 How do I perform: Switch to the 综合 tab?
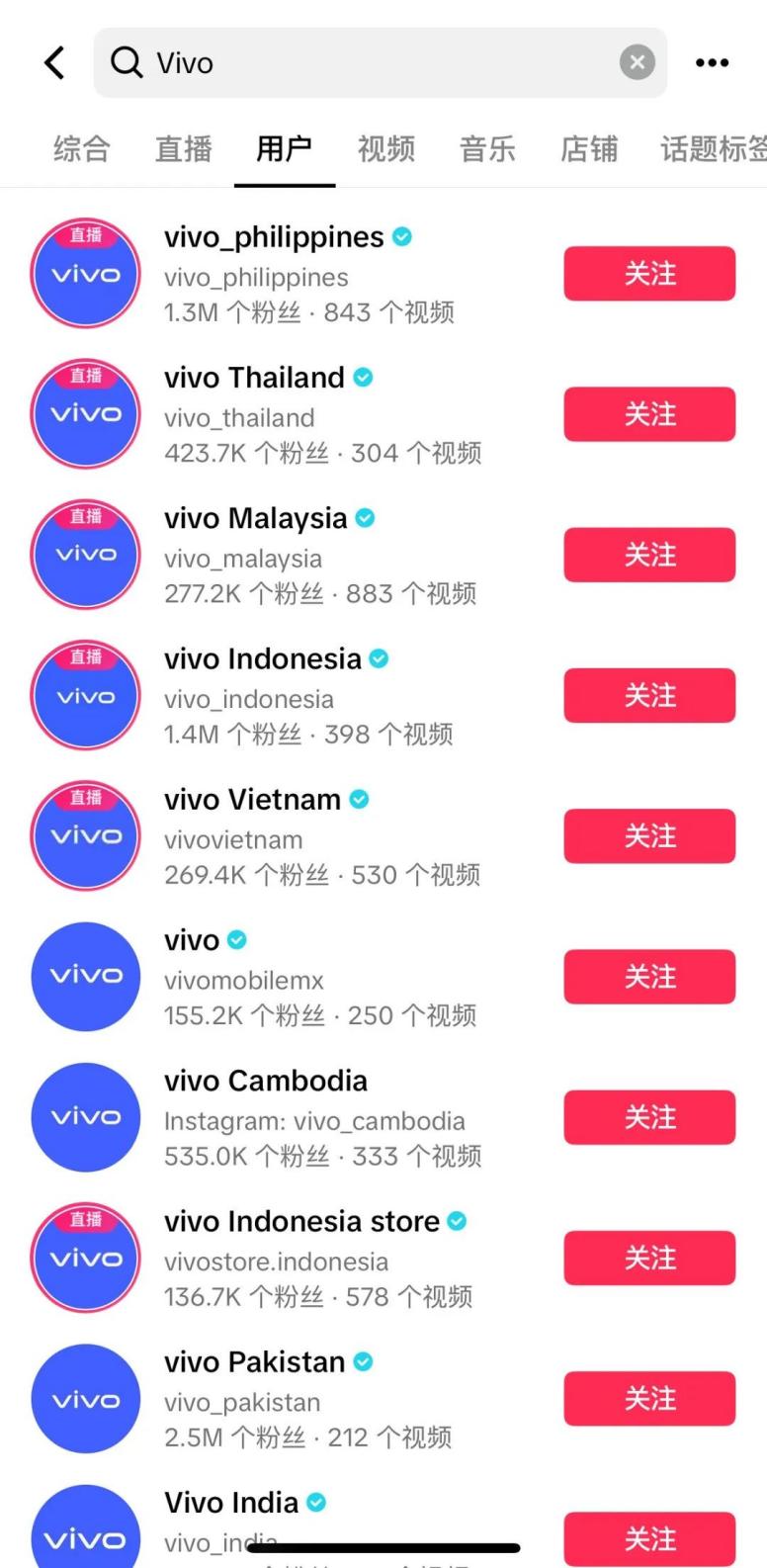pyautogui.click(x=81, y=149)
